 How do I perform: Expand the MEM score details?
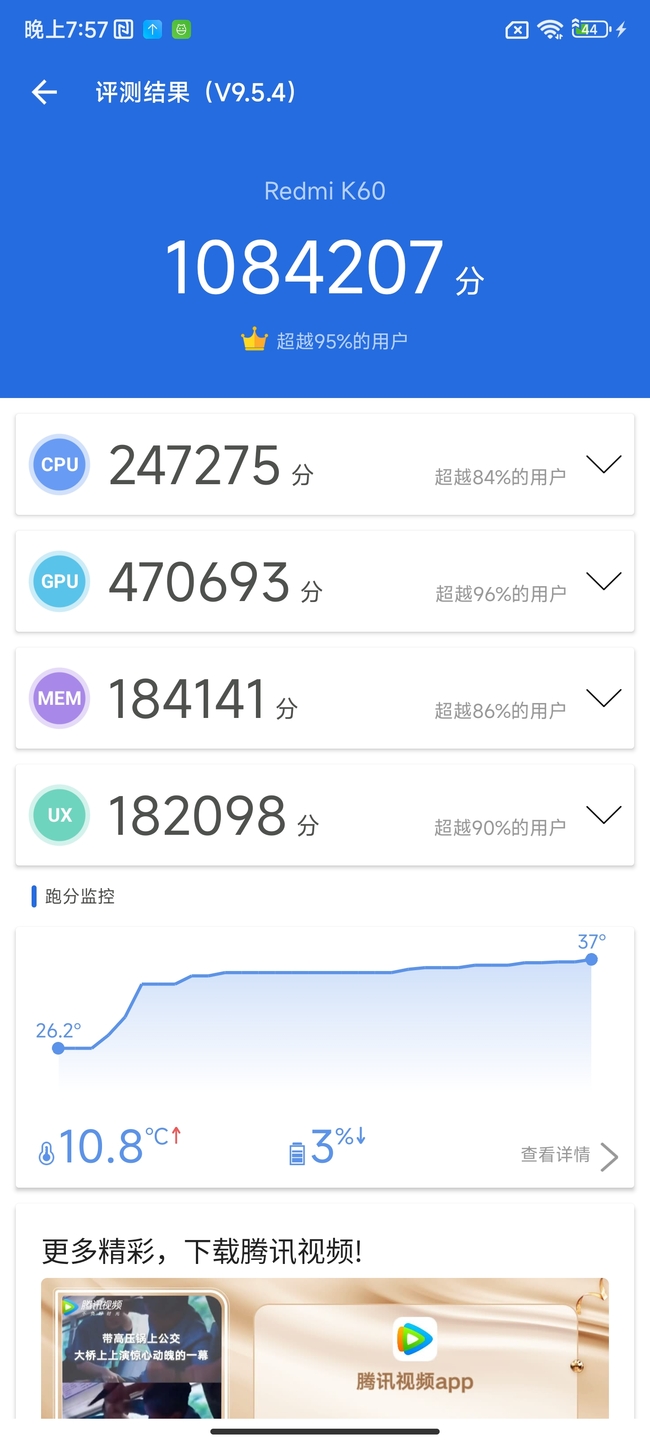pyautogui.click(x=603, y=698)
